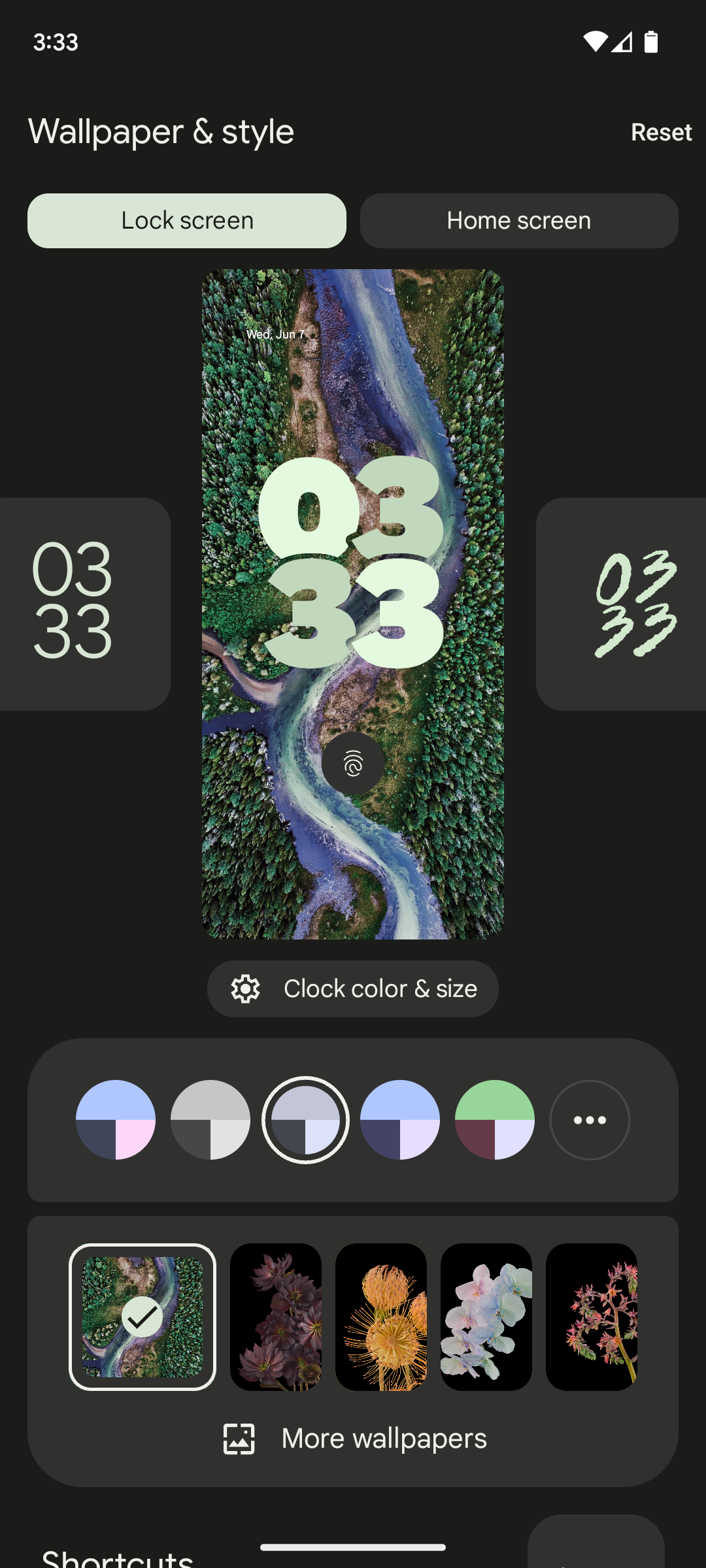
Task: Select the blue and pink color palette
Action: point(115,1120)
